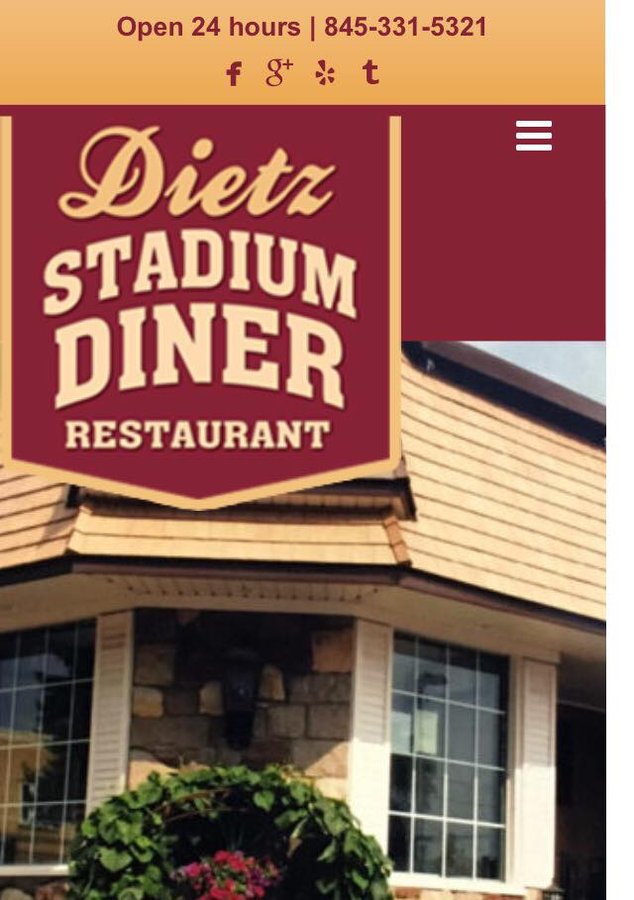634x900 pixels.
Task: Open the Google Plus profile link
Action: [x=279, y=72]
